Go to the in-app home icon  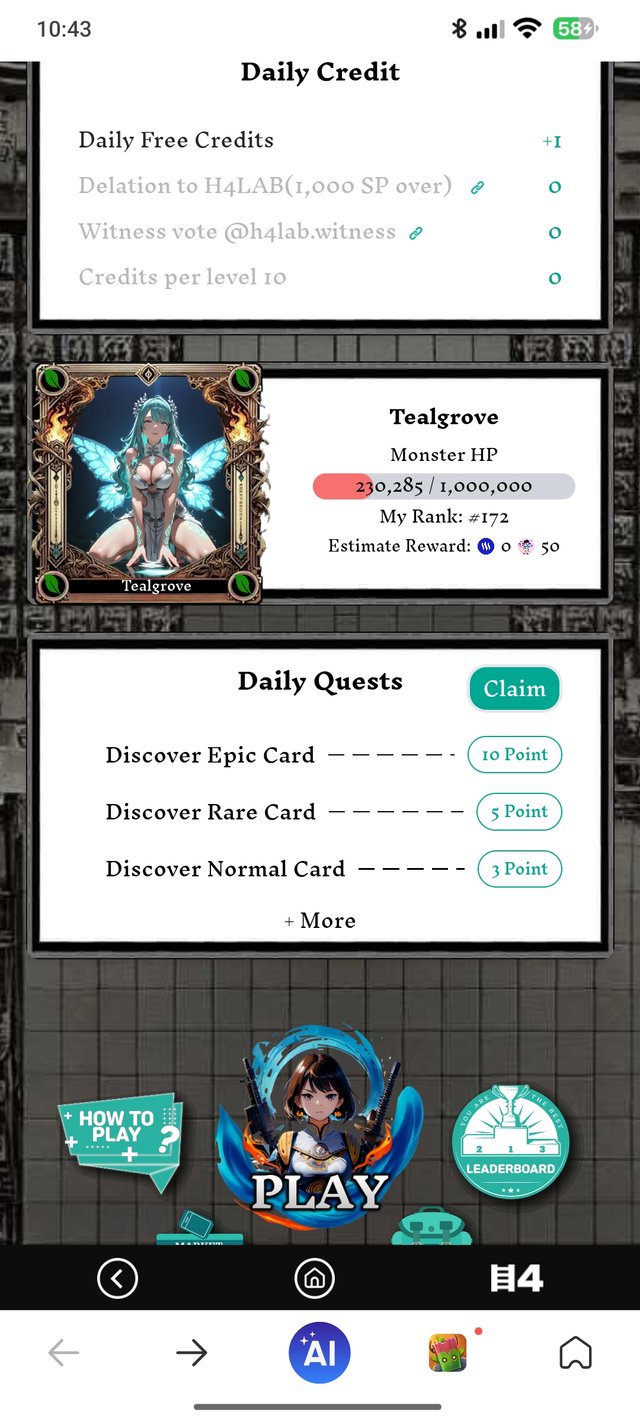[x=314, y=1278]
